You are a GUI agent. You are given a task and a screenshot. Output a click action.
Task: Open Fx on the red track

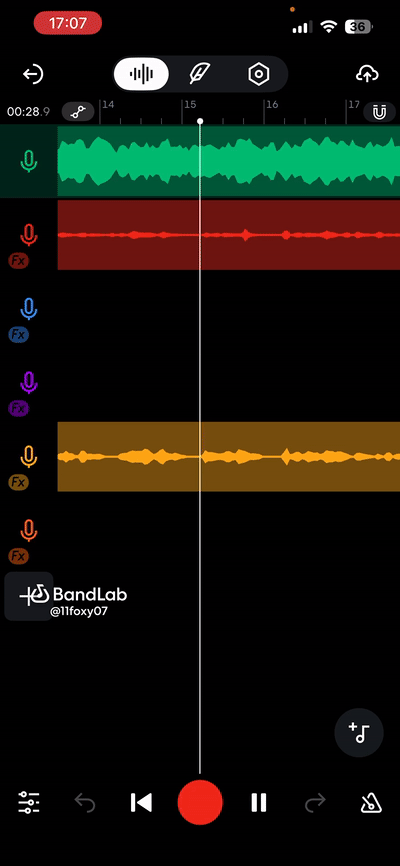[19, 261]
